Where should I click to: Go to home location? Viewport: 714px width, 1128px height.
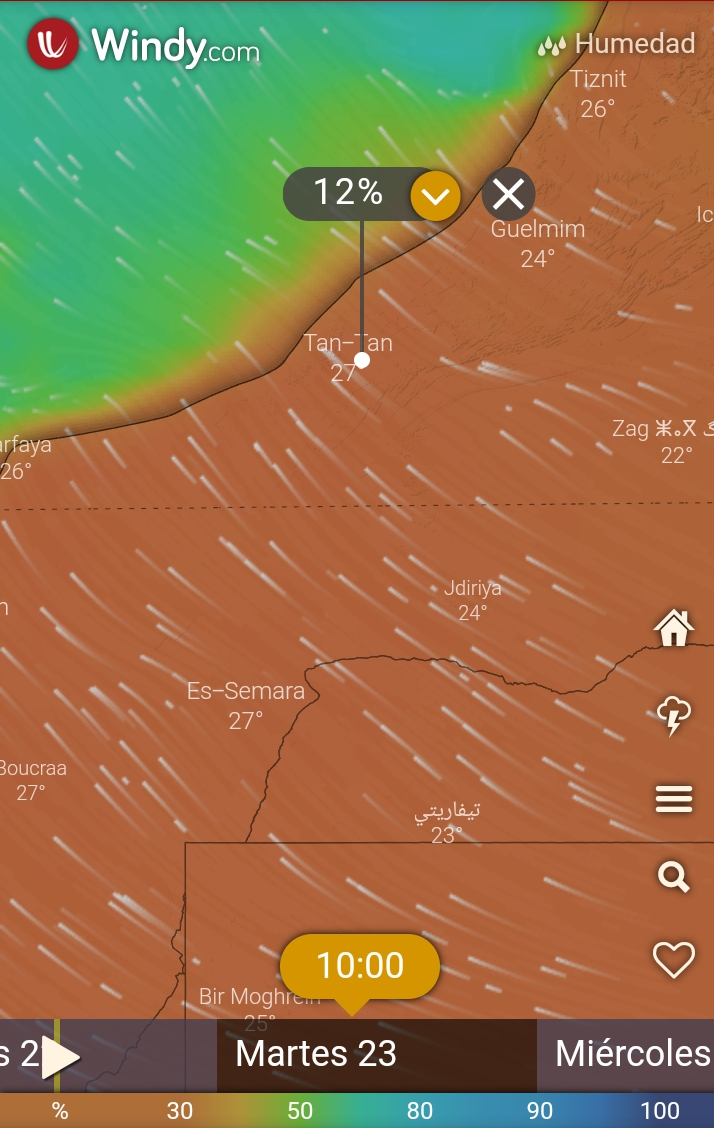(x=673, y=628)
